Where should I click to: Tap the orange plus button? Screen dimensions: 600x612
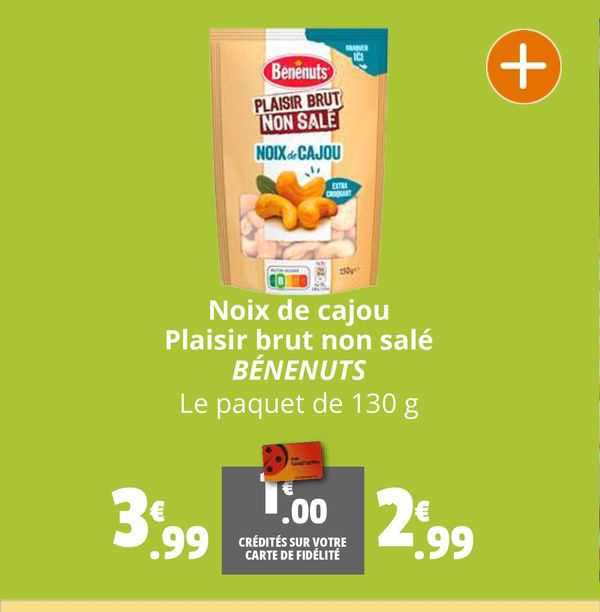click(x=523, y=71)
